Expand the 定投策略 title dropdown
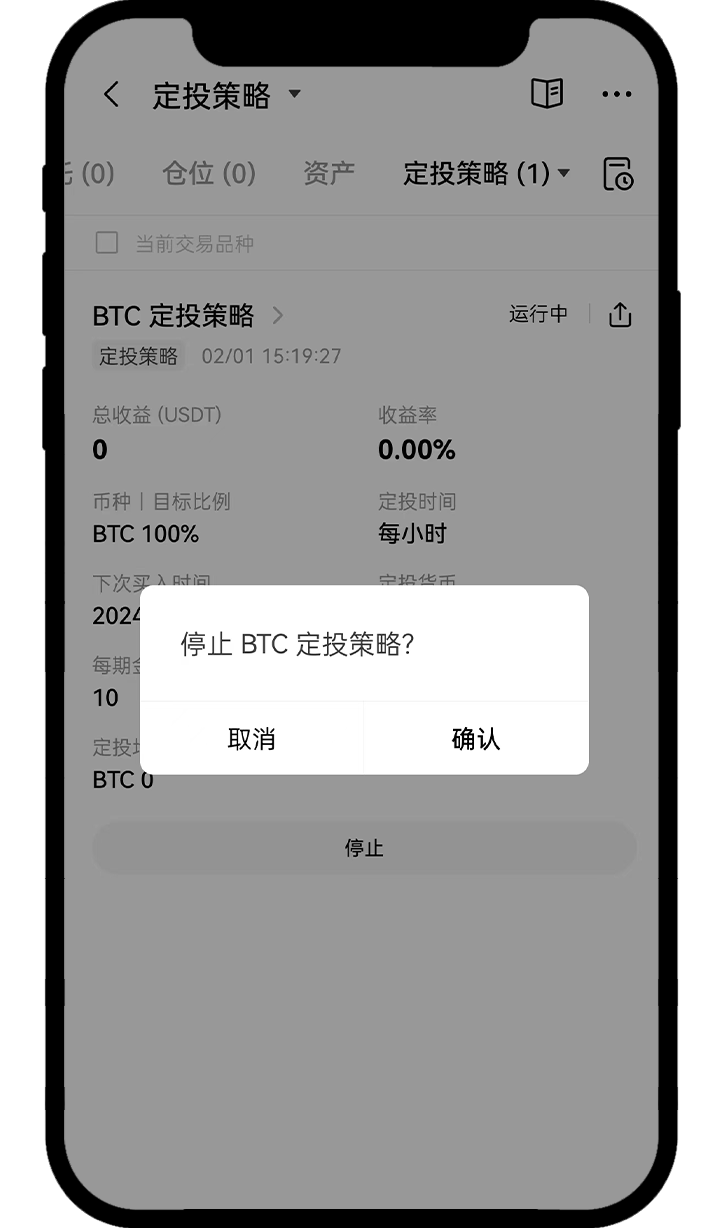Image resolution: width=723 pixels, height=1228 pixels. [294, 94]
